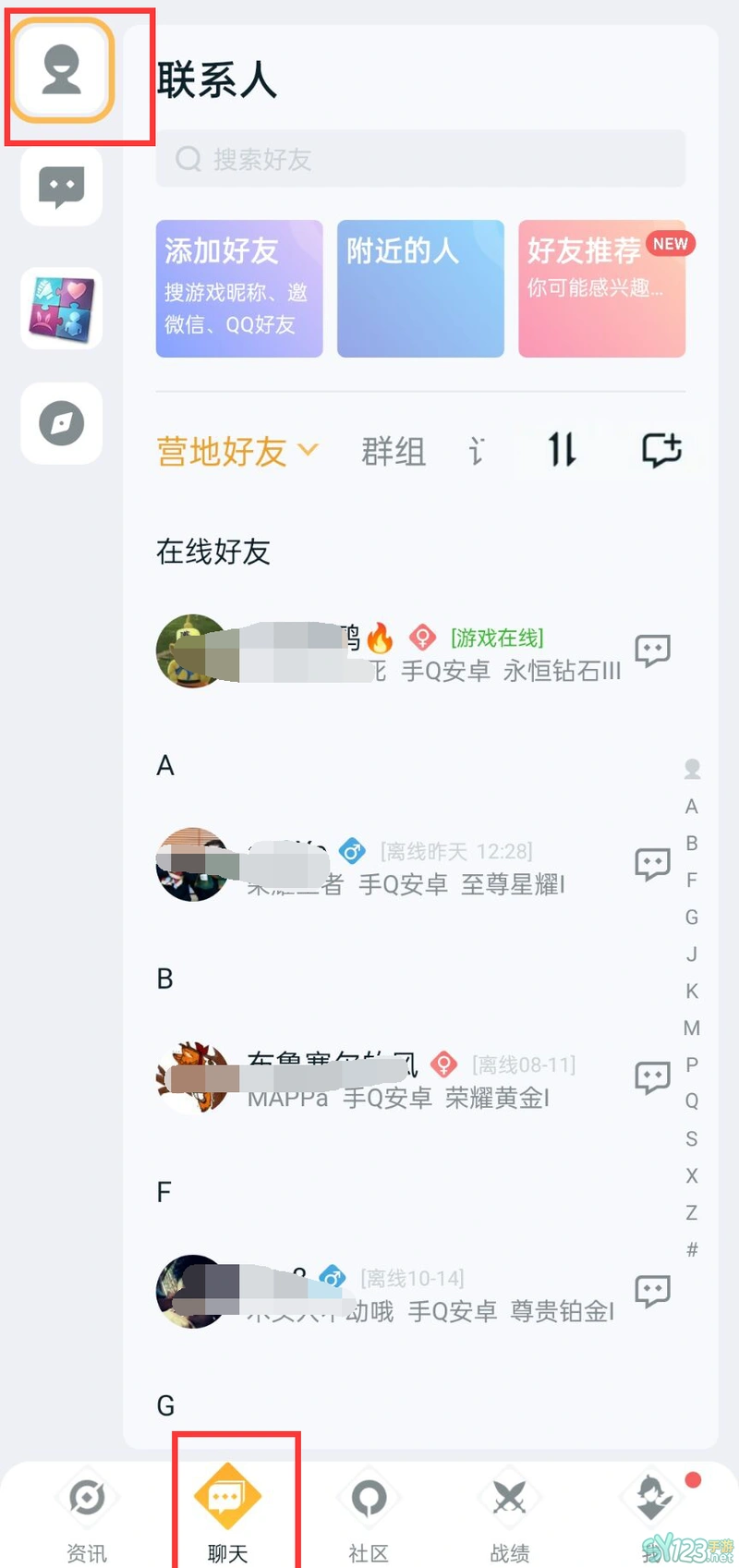The width and height of the screenshot is (739, 1568).
Task: Open the compass discover icon in sidebar
Action: [62, 423]
